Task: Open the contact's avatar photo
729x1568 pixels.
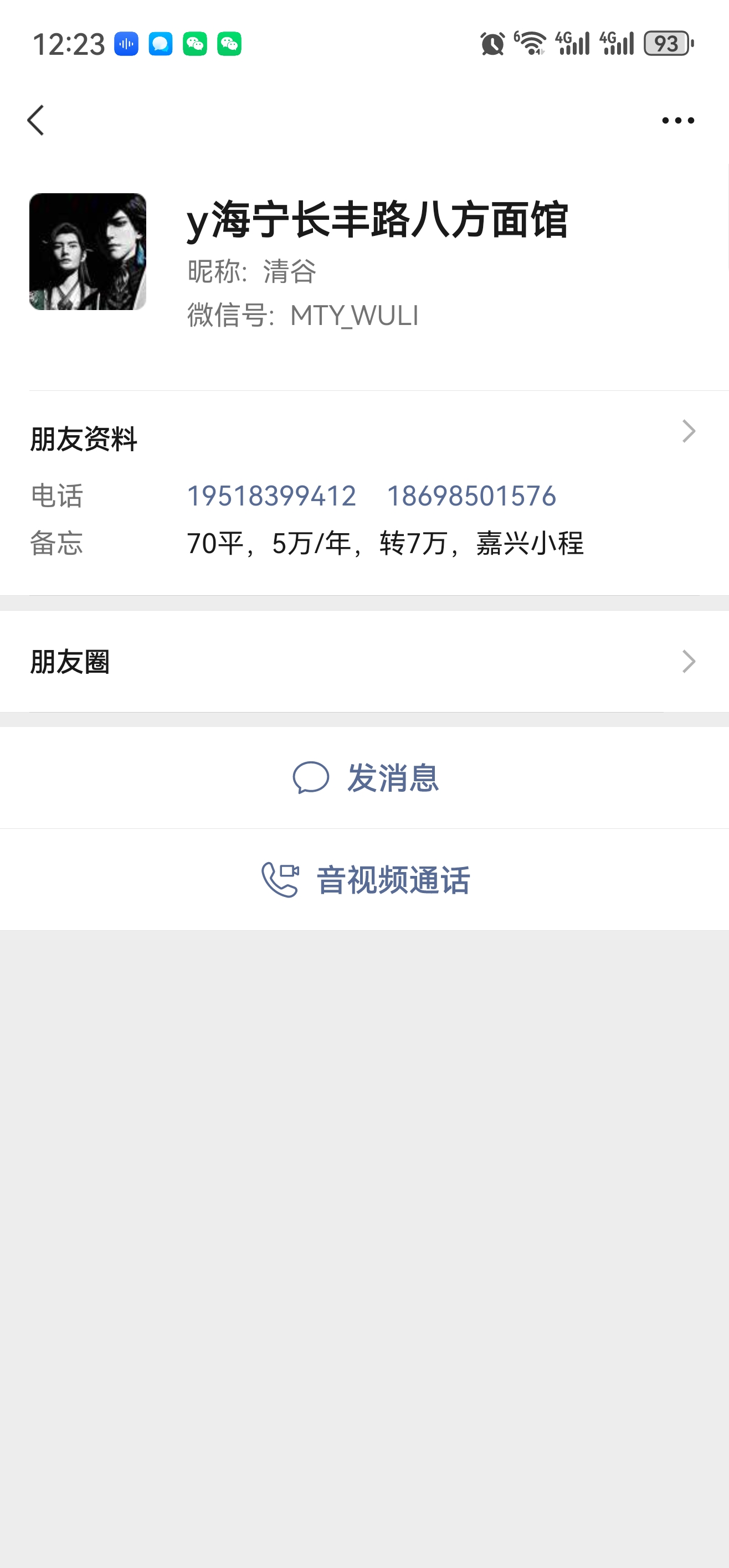Action: click(88, 252)
